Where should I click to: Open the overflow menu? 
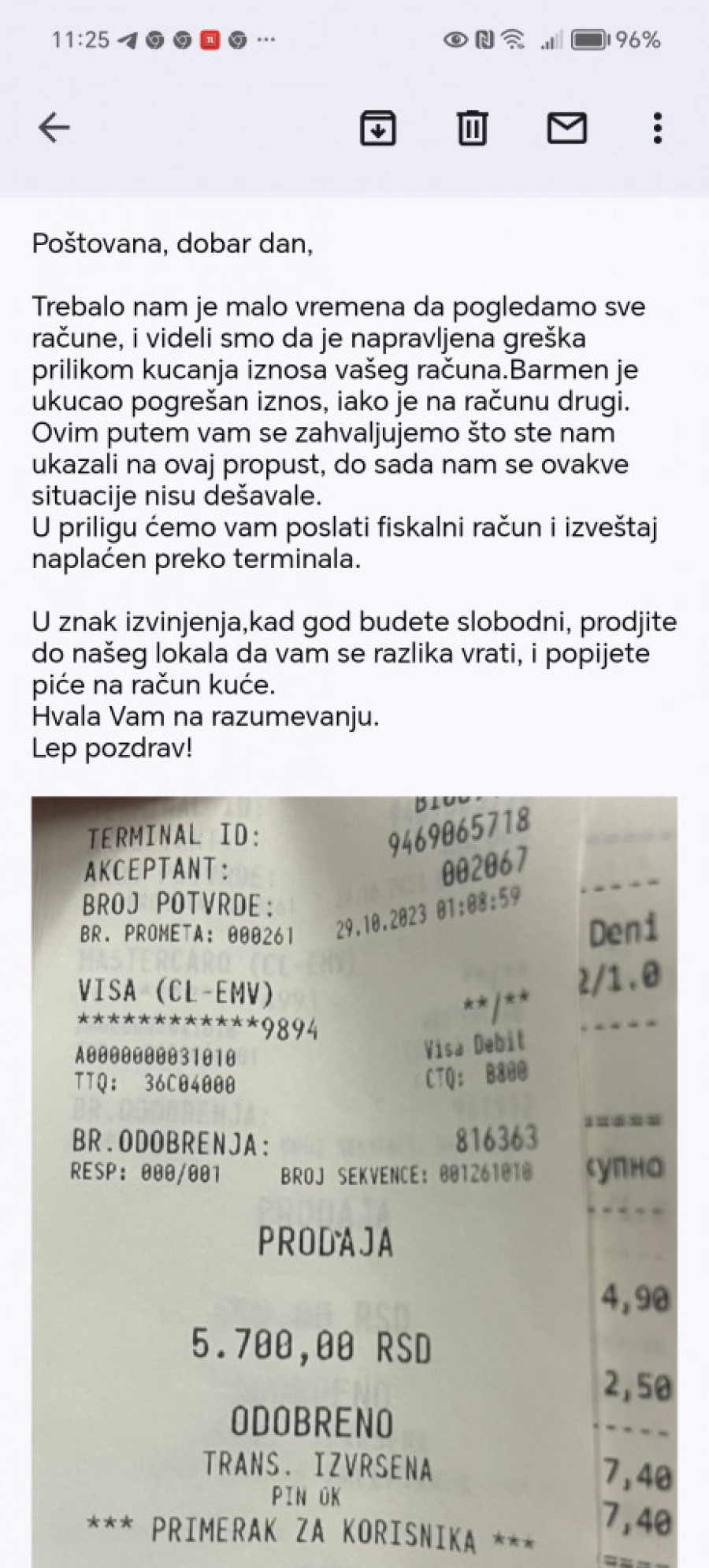[657, 128]
